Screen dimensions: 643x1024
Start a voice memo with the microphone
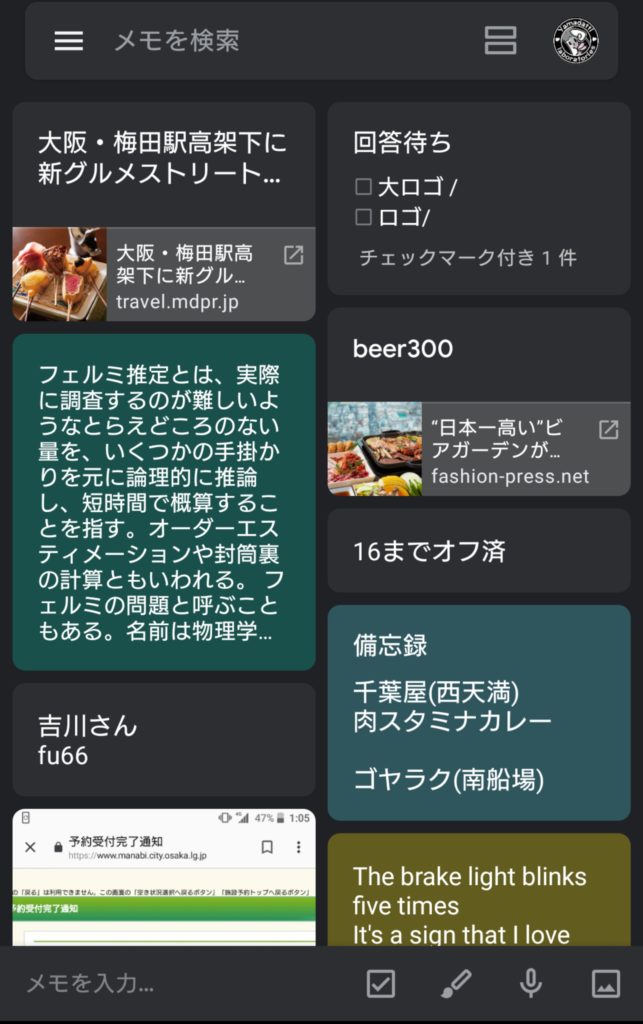pyautogui.click(x=531, y=984)
